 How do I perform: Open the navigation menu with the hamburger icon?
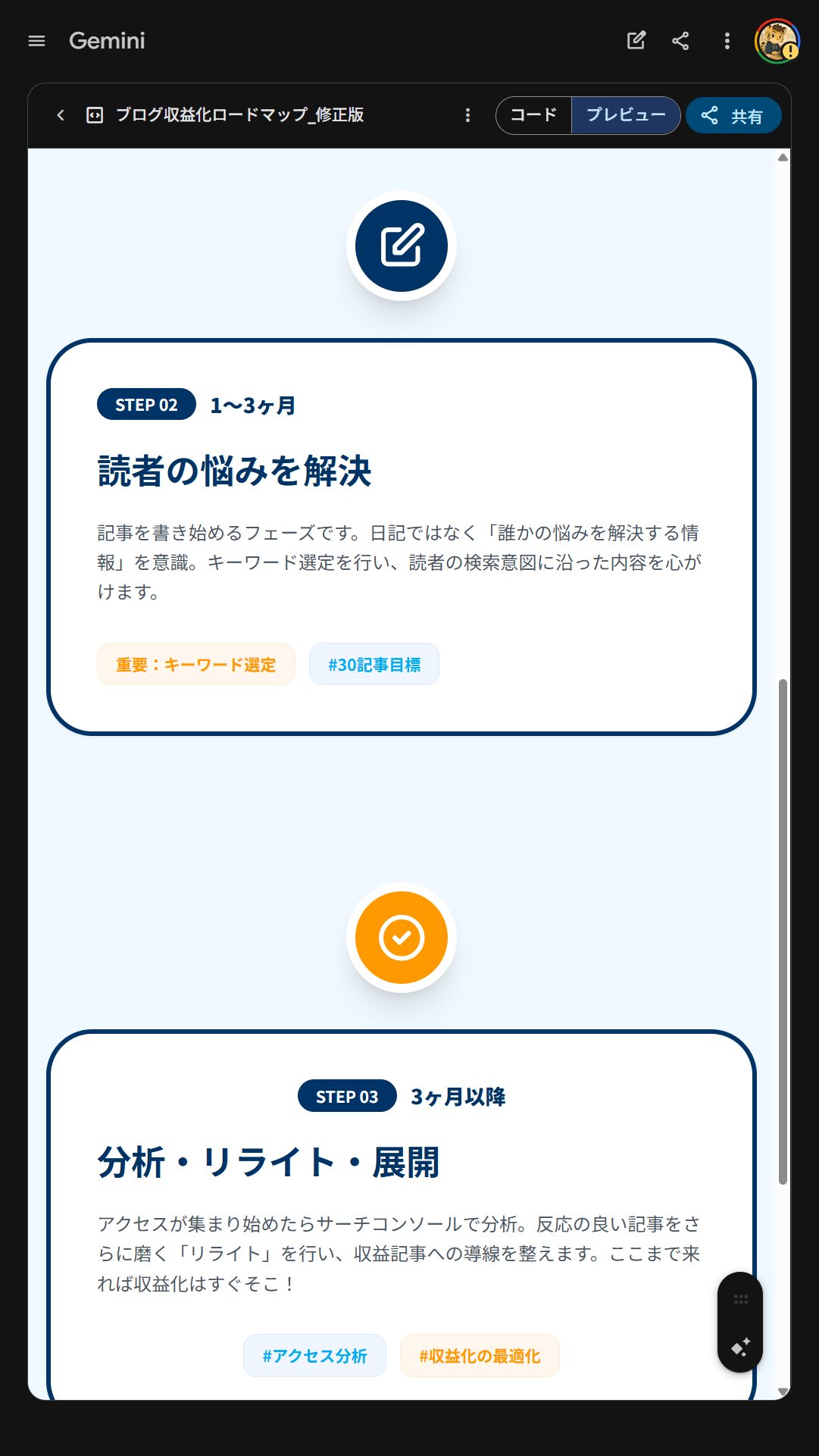pyautogui.click(x=36, y=41)
